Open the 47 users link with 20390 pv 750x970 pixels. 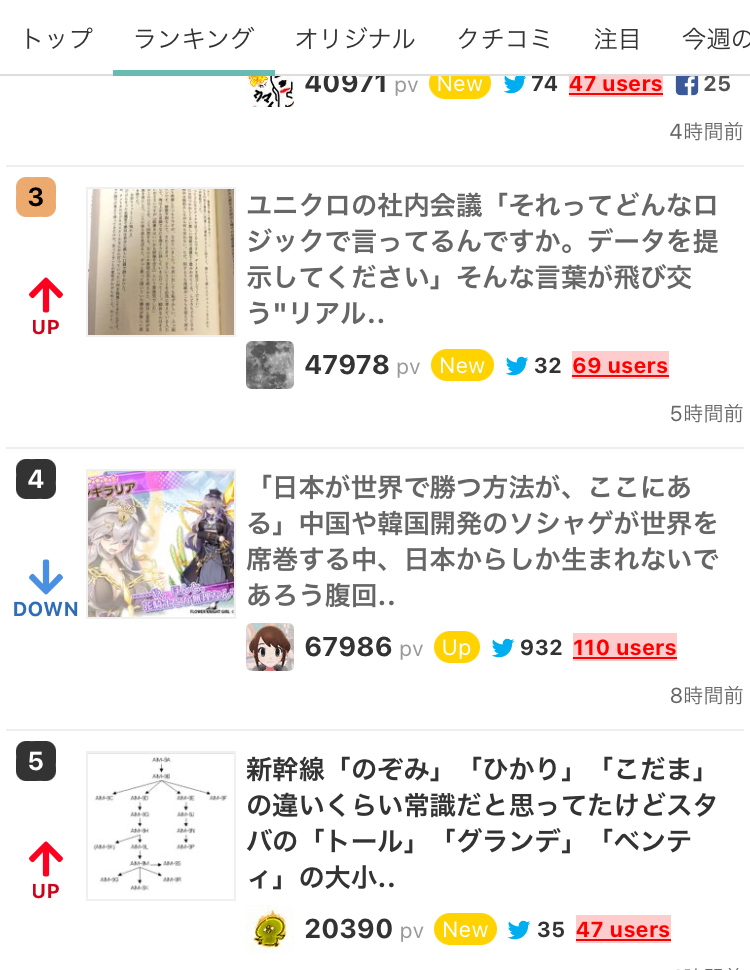[x=623, y=929]
